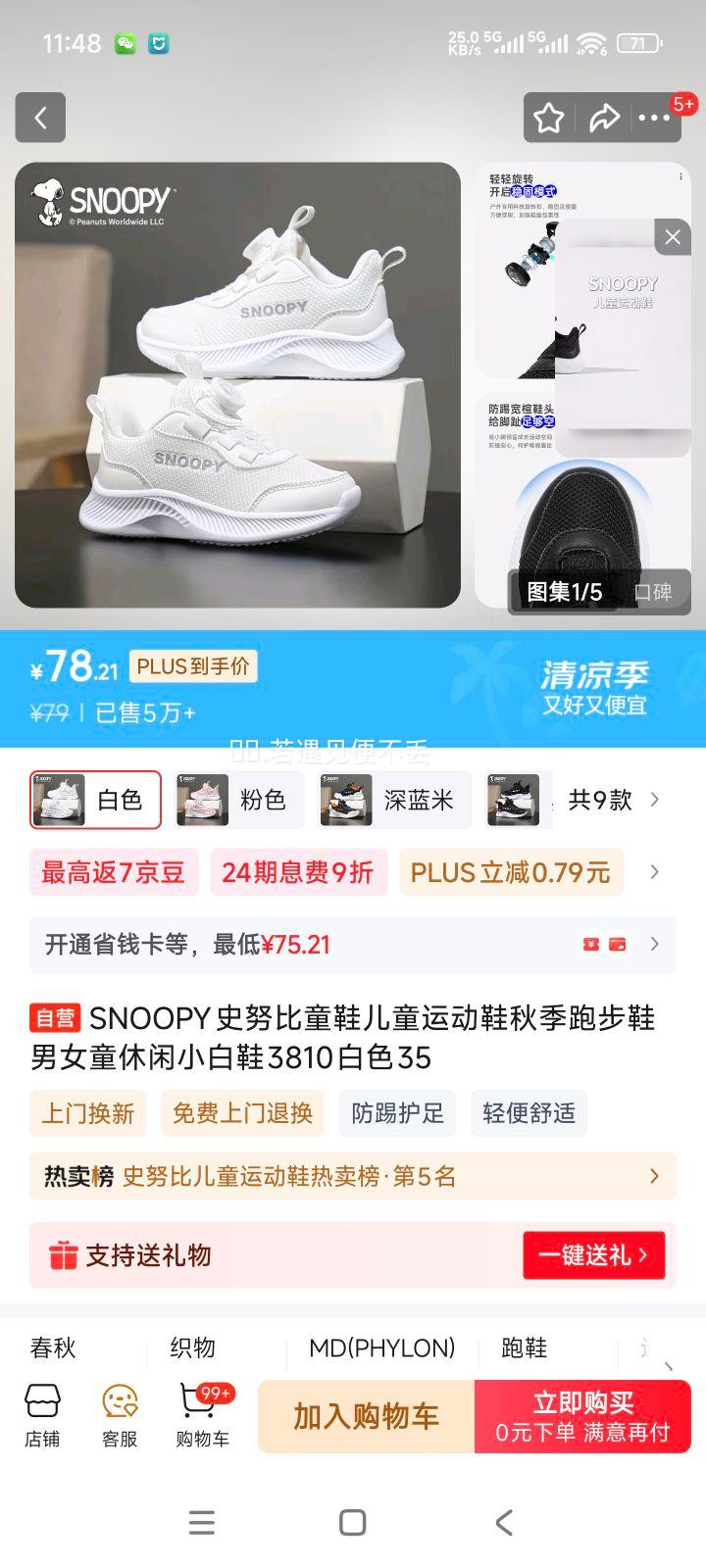Viewport: 706px width, 1568px height.
Task: Open the PLUS 立减 promotion arrow
Action: 654,872
